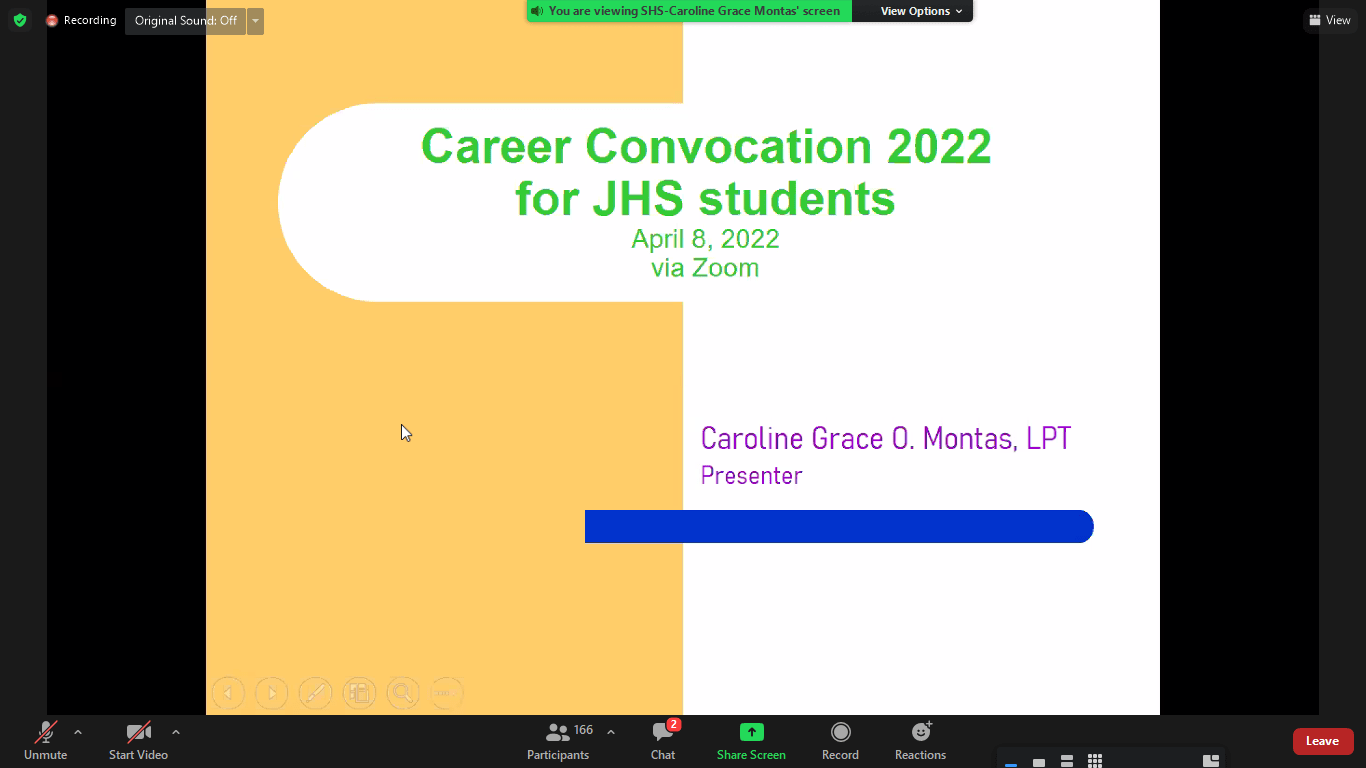Viewport: 1366px width, 768px height.
Task: Expand the Original Sound dropdown arrow
Action: tap(255, 21)
